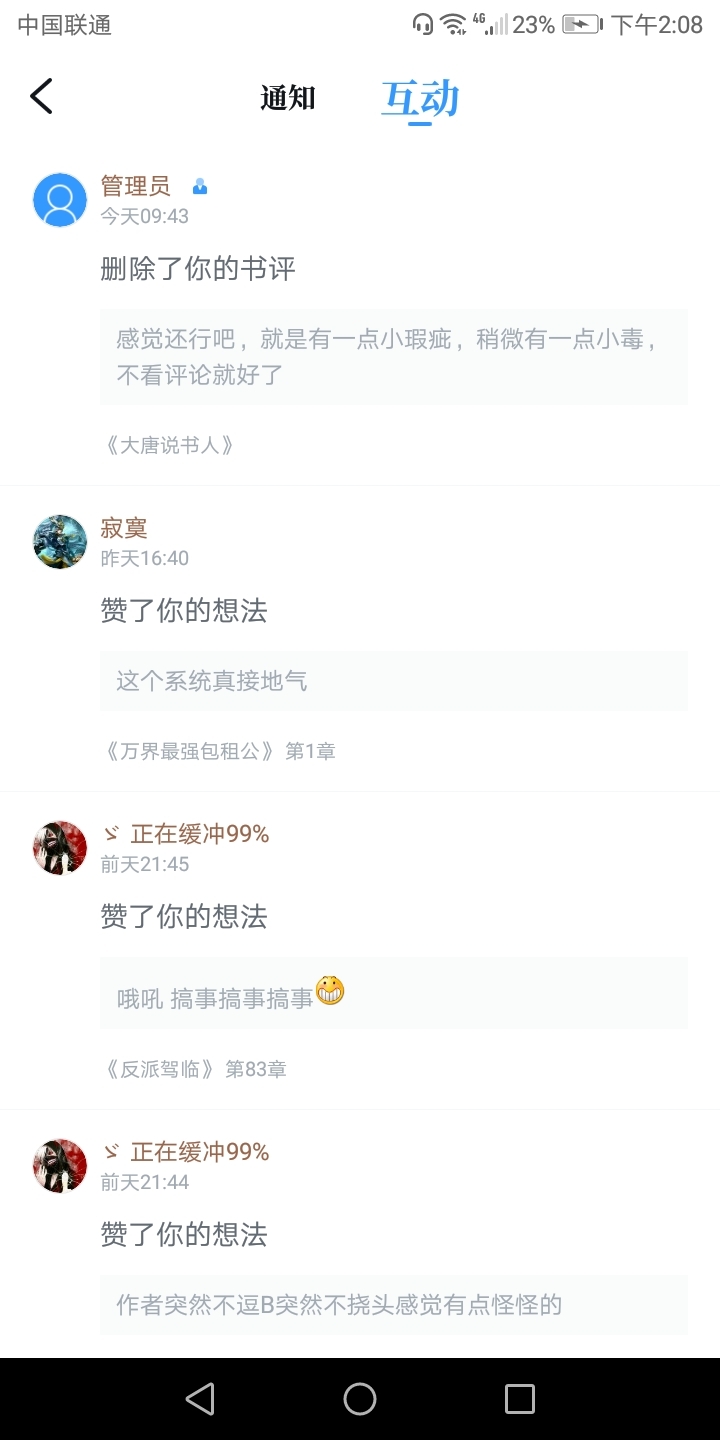Switch to the 通知 tab

tap(288, 98)
